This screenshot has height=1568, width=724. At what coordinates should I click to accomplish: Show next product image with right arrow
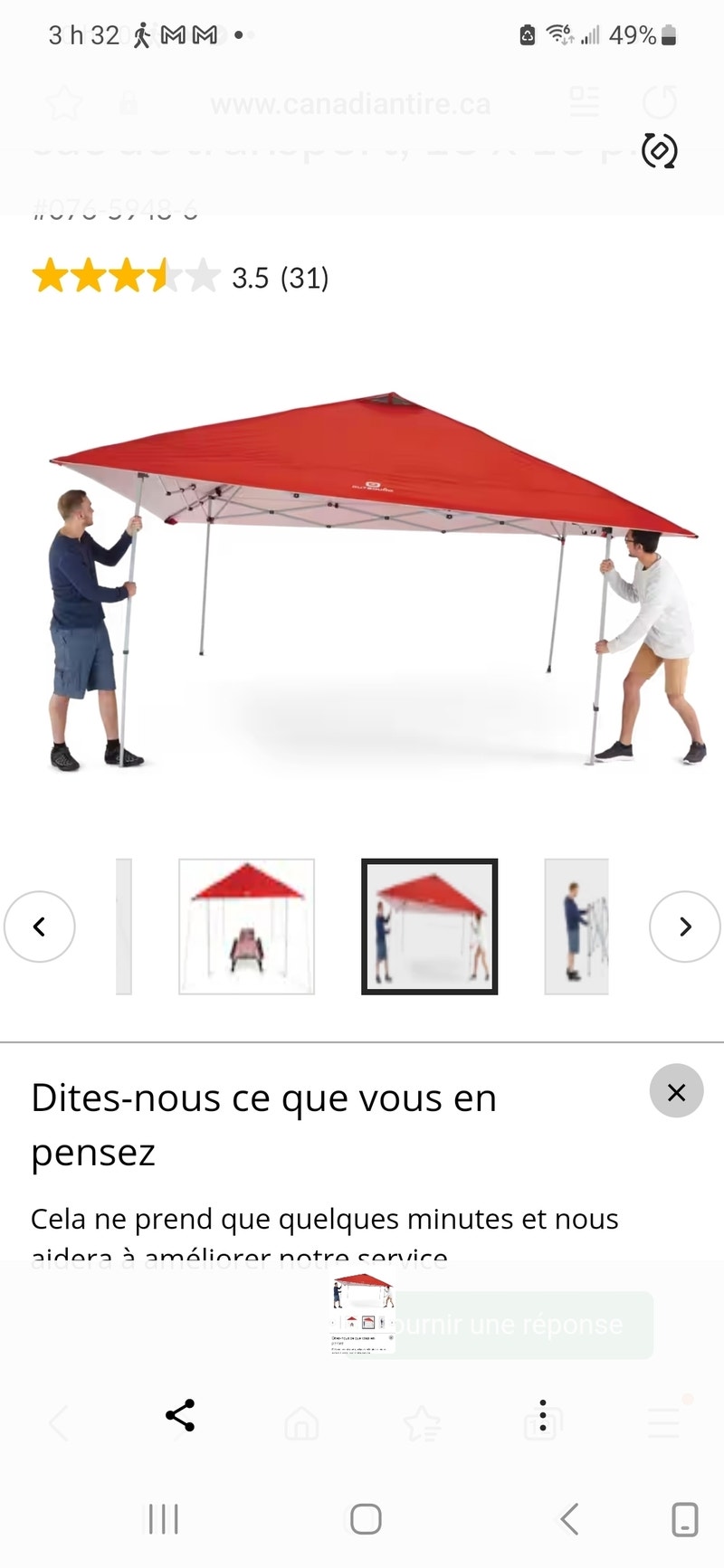tap(685, 927)
